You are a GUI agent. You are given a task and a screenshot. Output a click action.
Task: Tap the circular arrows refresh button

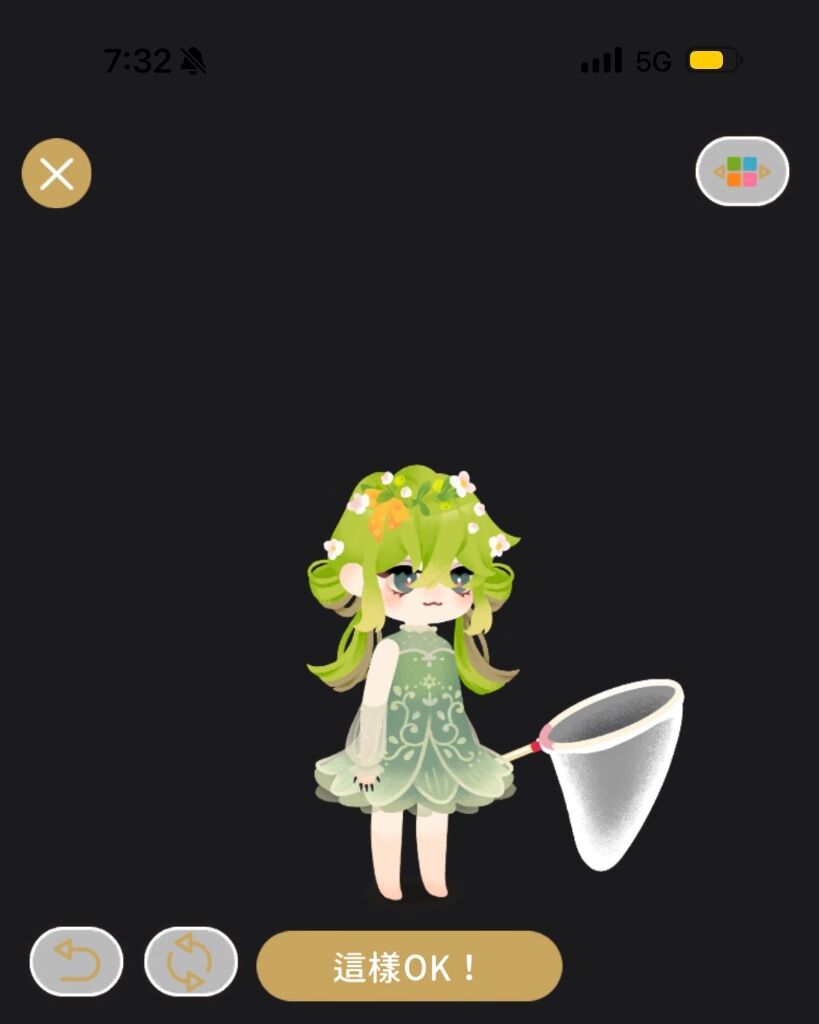coord(191,962)
